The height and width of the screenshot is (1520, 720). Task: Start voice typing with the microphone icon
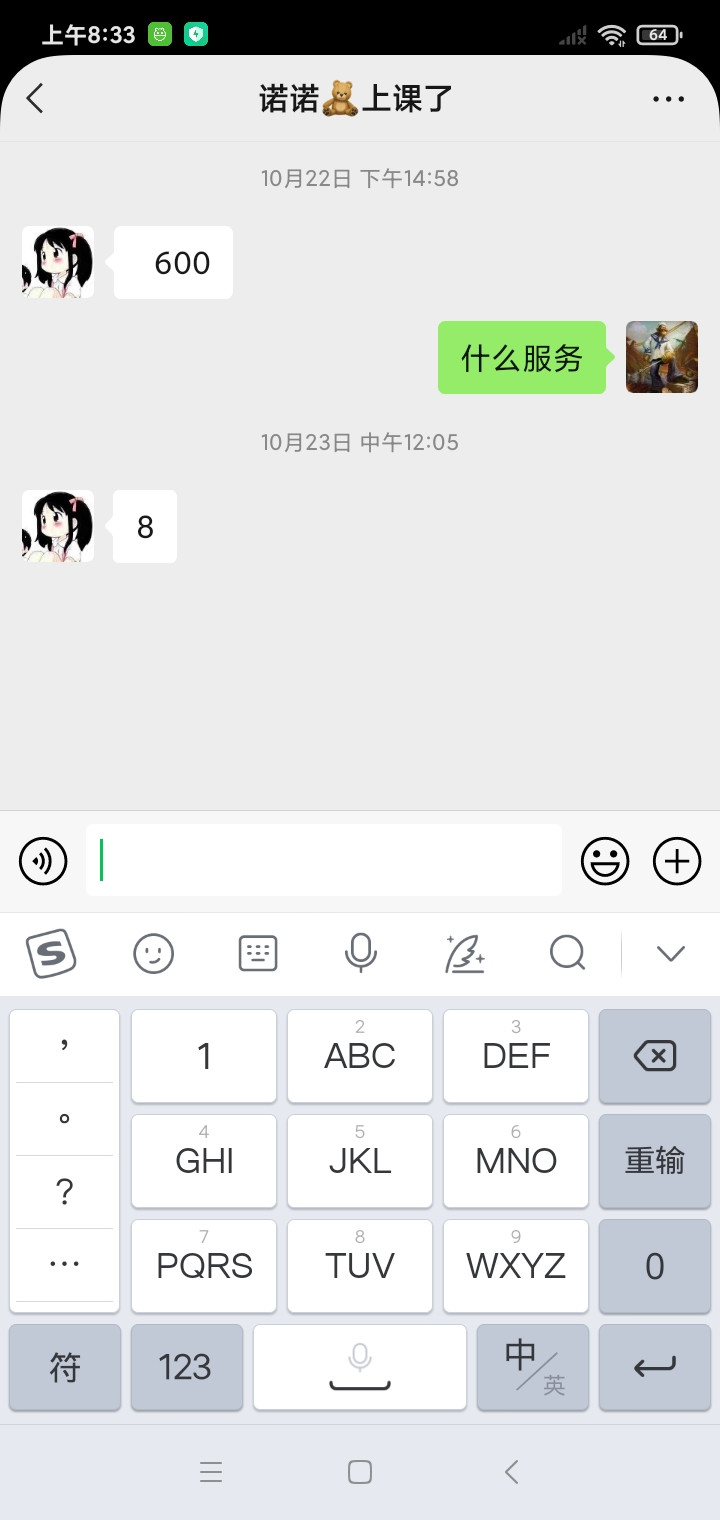click(x=360, y=953)
